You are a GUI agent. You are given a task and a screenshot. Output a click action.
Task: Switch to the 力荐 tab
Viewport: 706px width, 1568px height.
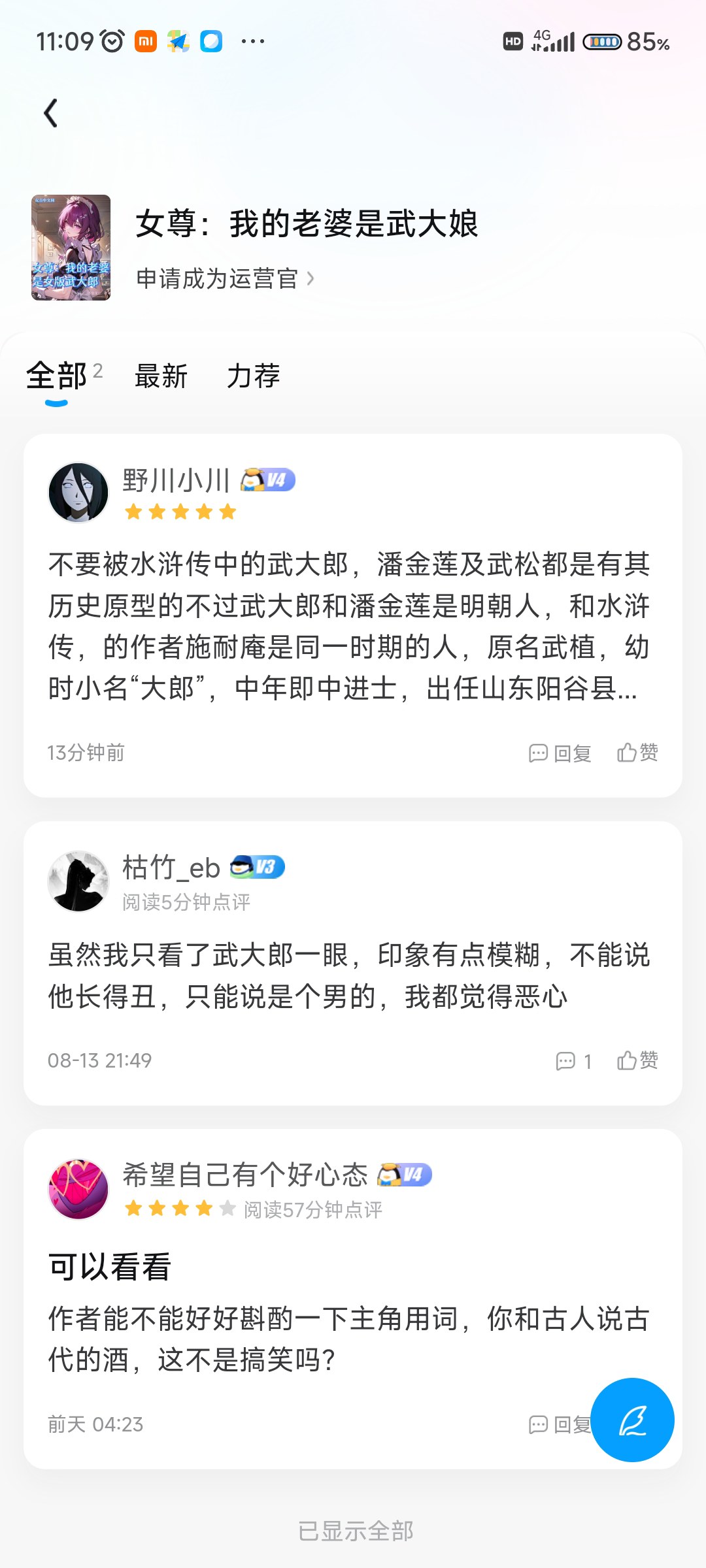253,376
